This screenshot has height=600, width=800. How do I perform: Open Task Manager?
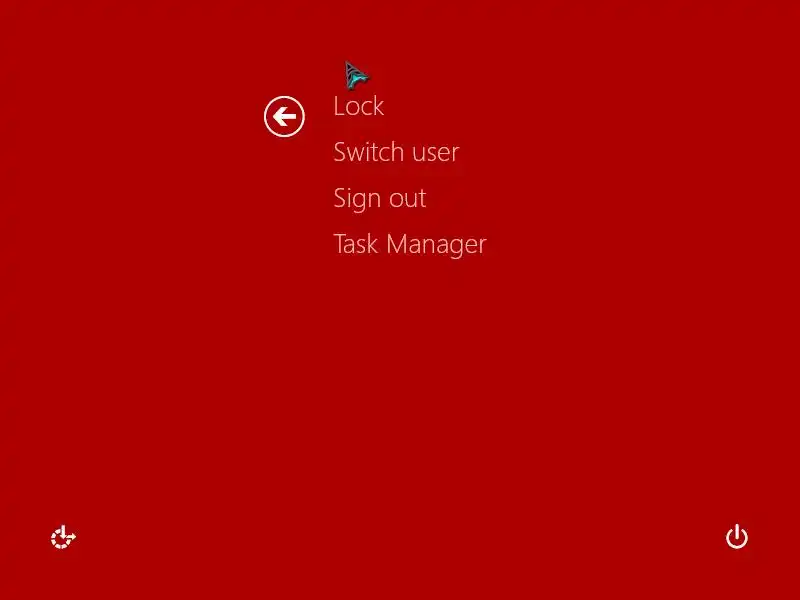(410, 244)
